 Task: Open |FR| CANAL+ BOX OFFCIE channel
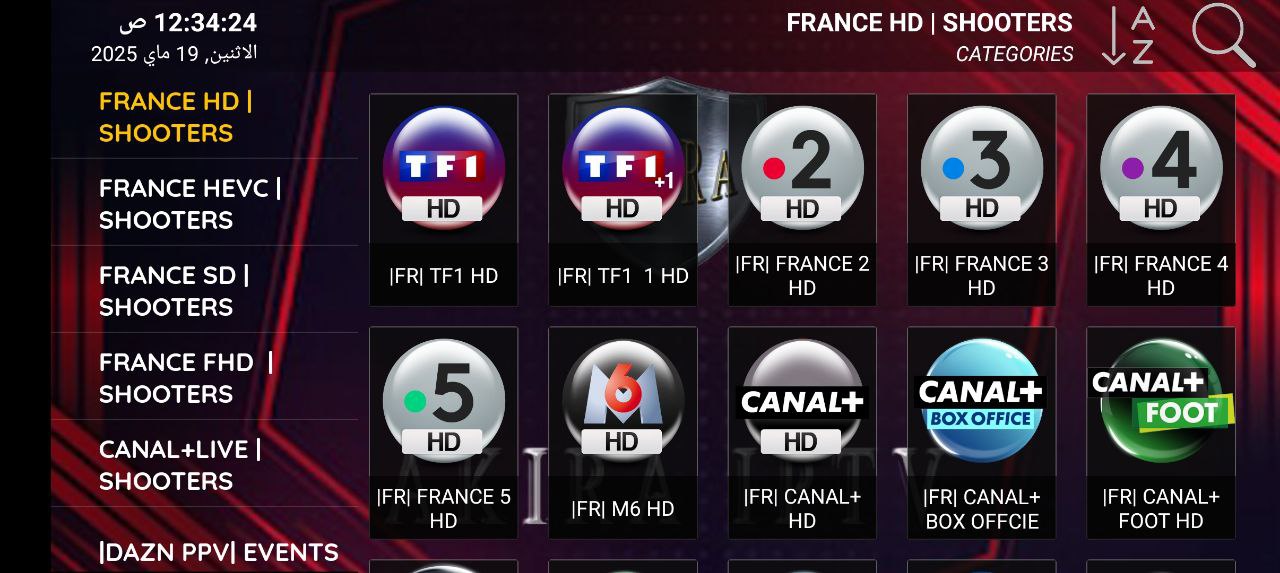coord(981,433)
